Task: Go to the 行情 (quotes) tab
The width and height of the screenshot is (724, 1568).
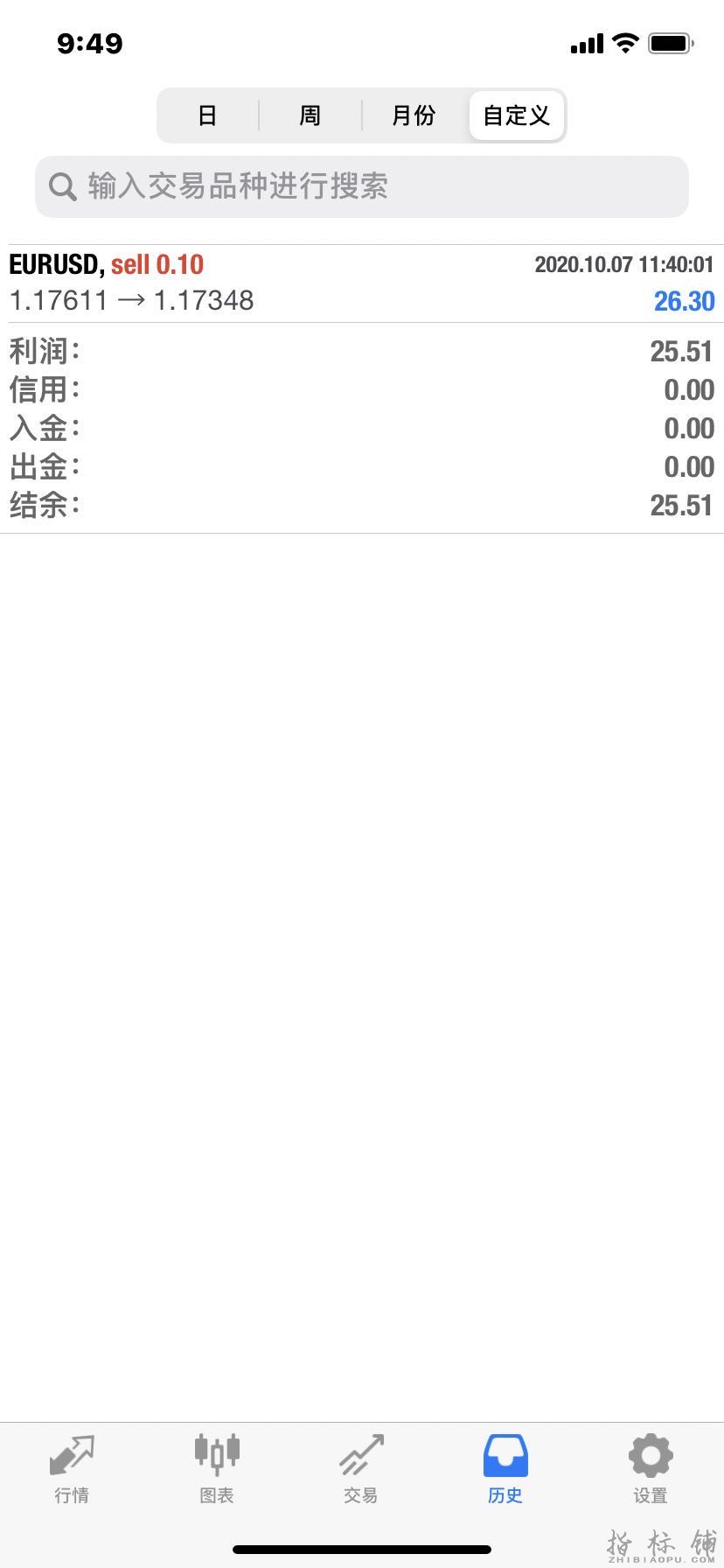Action: (x=72, y=1469)
